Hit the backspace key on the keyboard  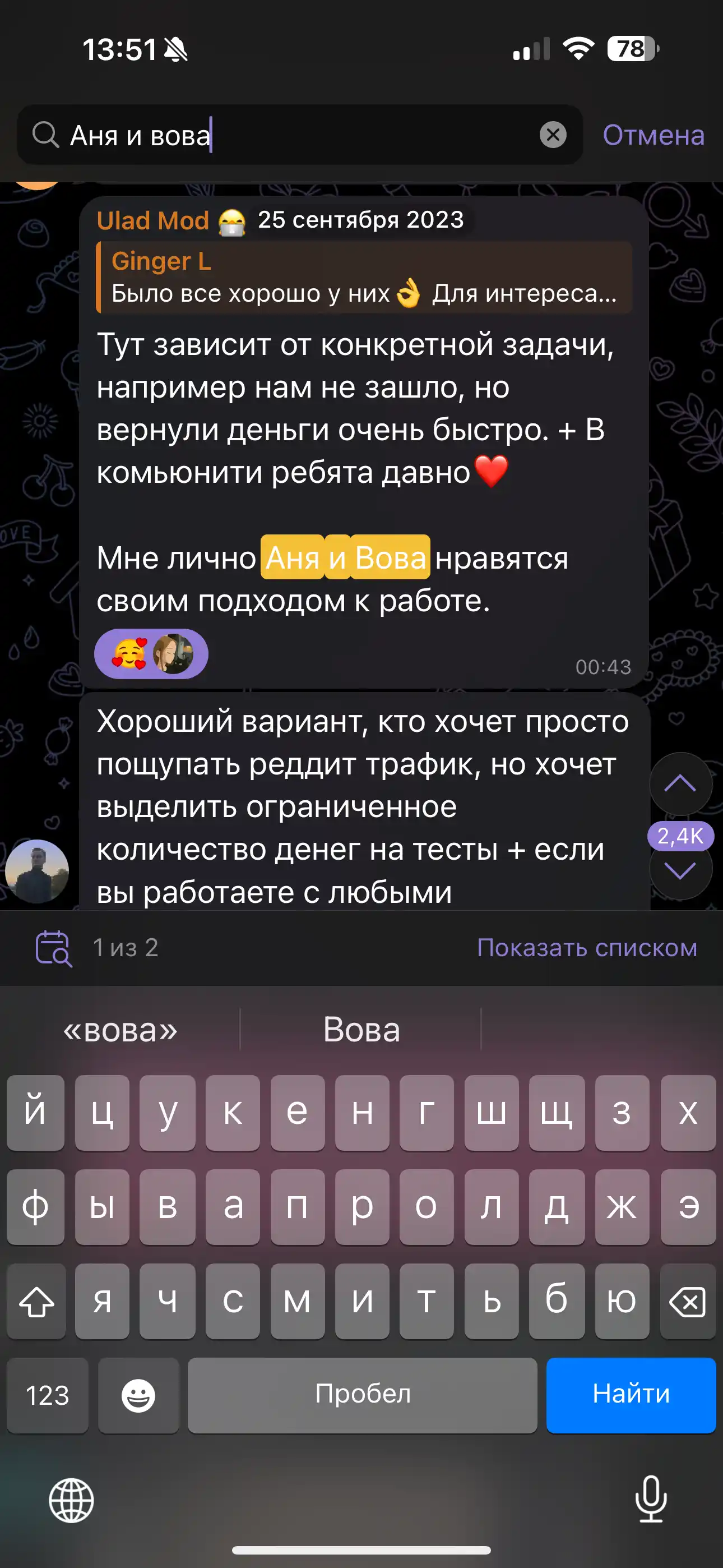tap(687, 1302)
